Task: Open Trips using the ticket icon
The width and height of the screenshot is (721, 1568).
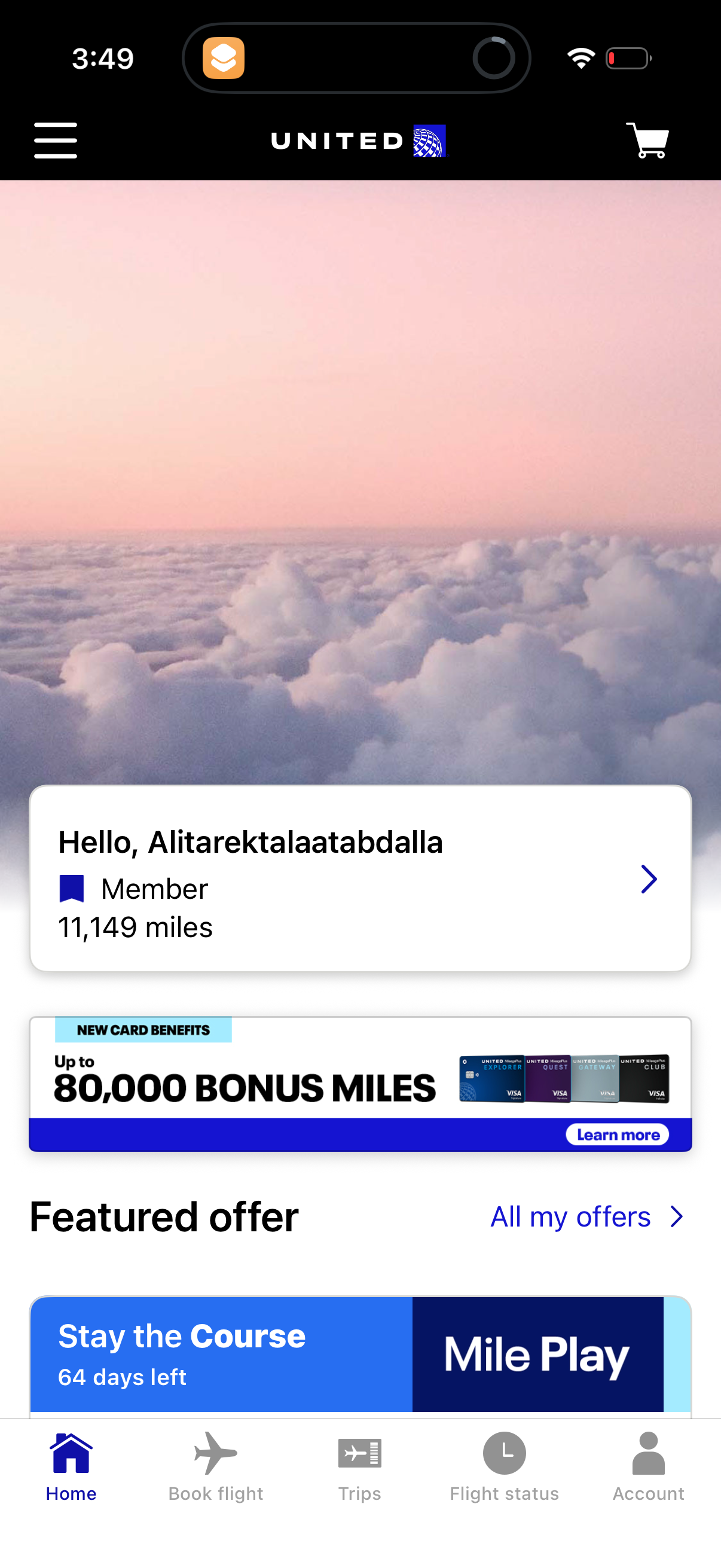Action: click(359, 1453)
